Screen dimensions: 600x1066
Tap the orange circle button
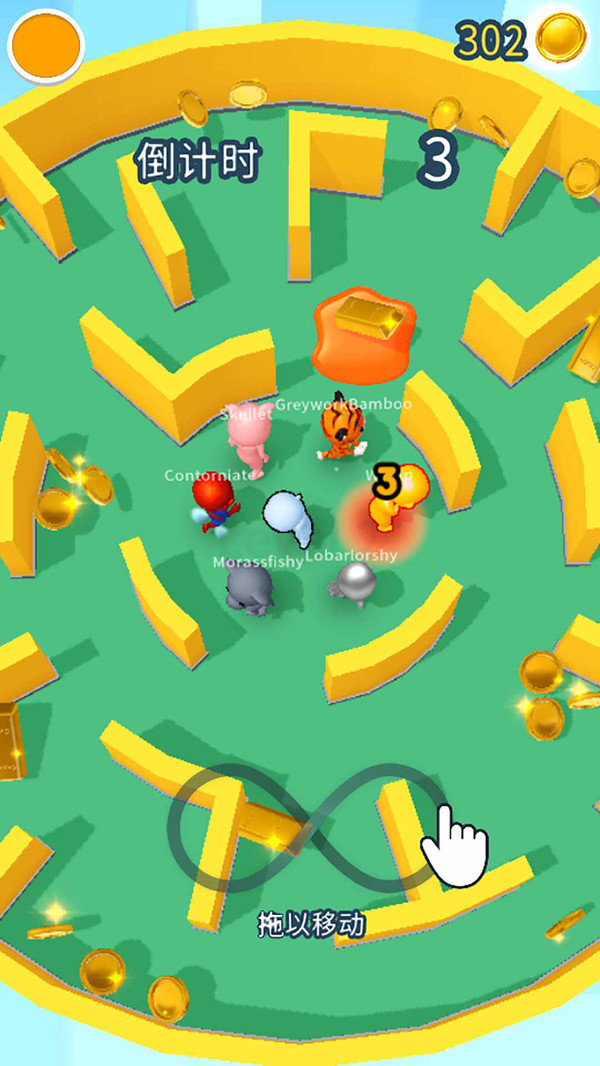point(45,45)
